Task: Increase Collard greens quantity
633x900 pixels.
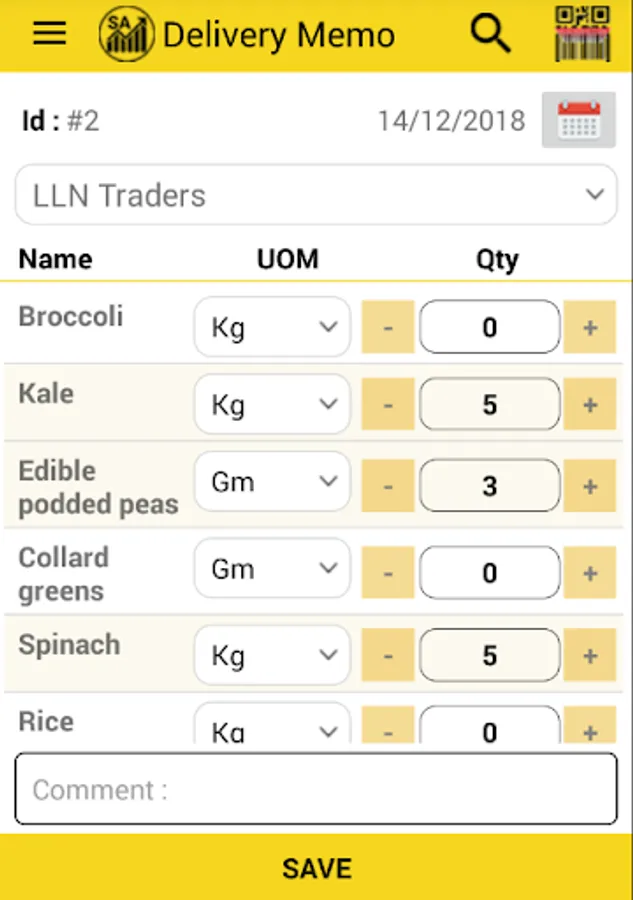Action: pos(589,573)
